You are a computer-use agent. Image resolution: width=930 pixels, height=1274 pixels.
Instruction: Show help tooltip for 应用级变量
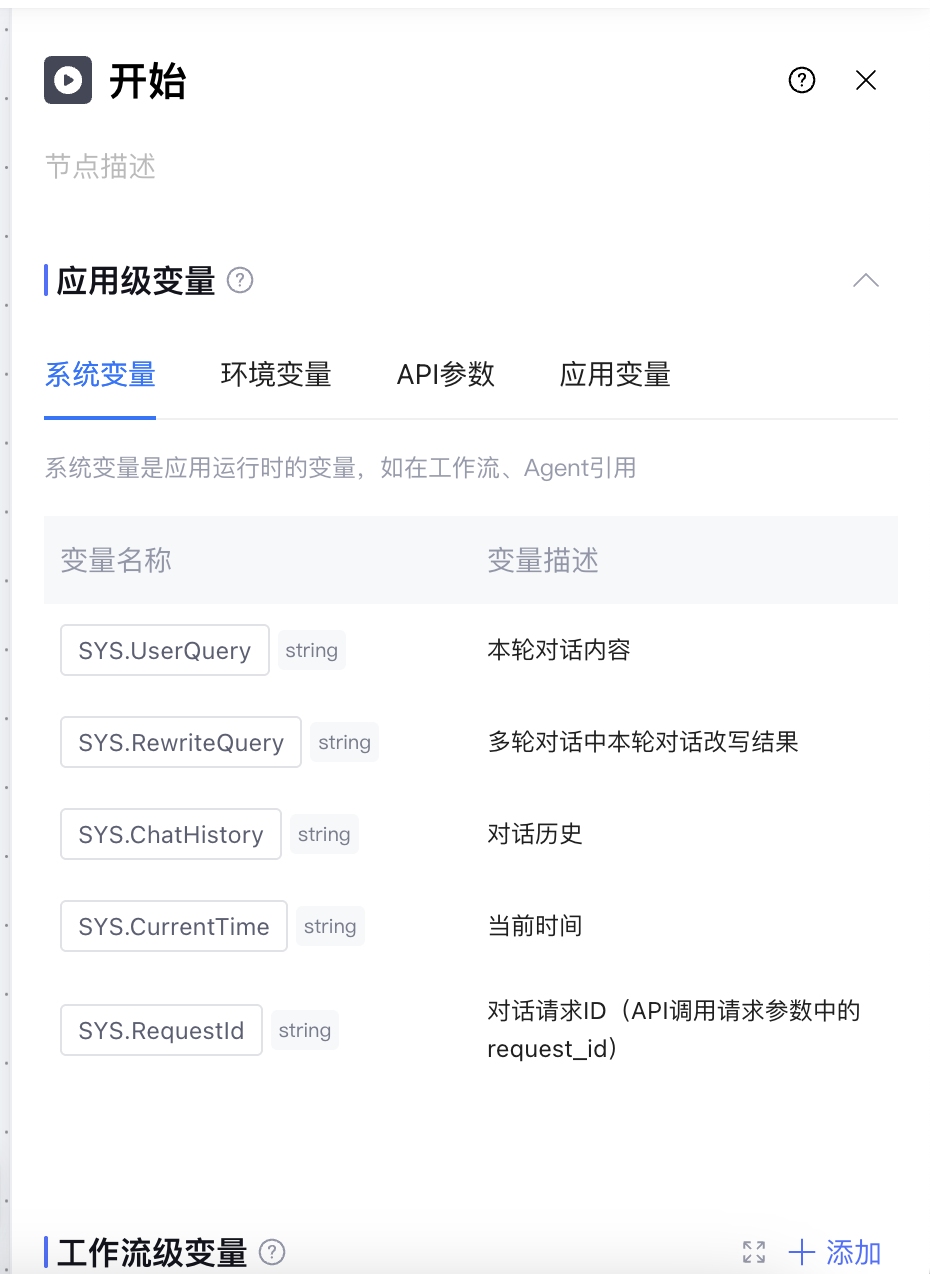coord(240,281)
